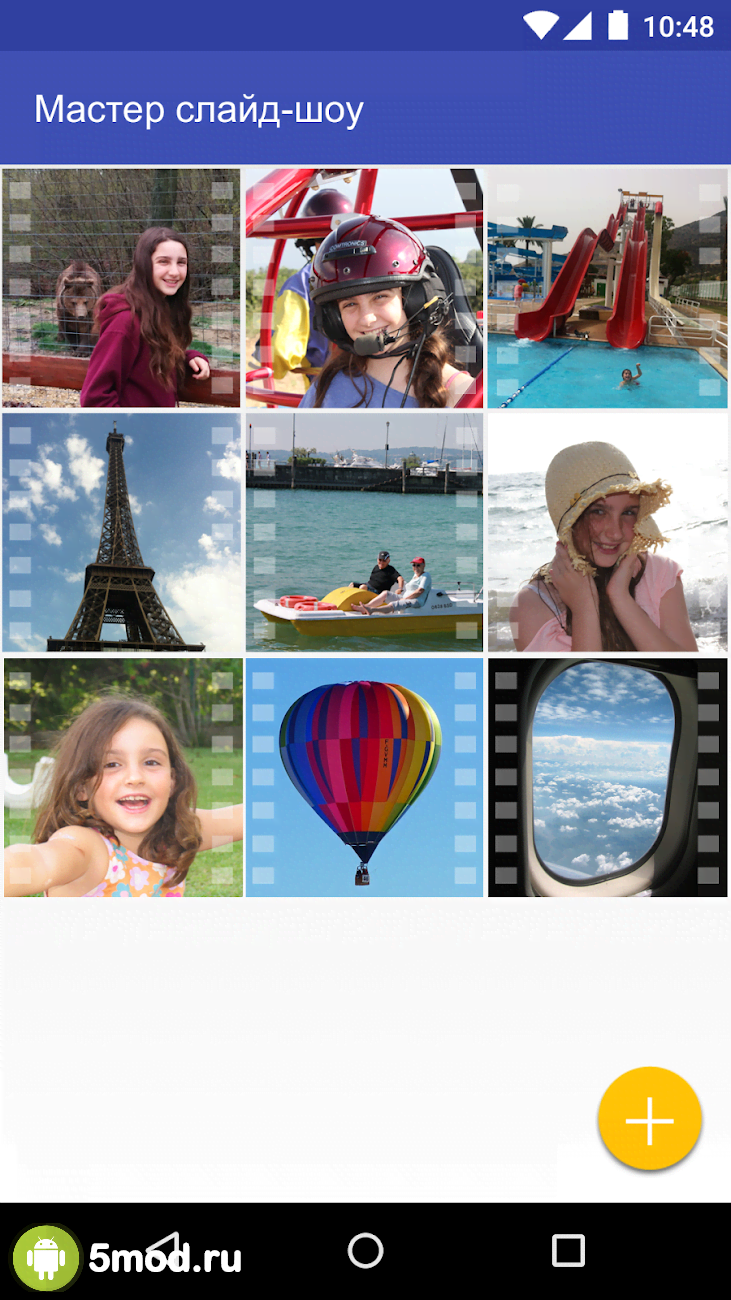Open the slideshow with laughing girl on grass
Image resolution: width=731 pixels, height=1300 pixels.
(x=122, y=777)
